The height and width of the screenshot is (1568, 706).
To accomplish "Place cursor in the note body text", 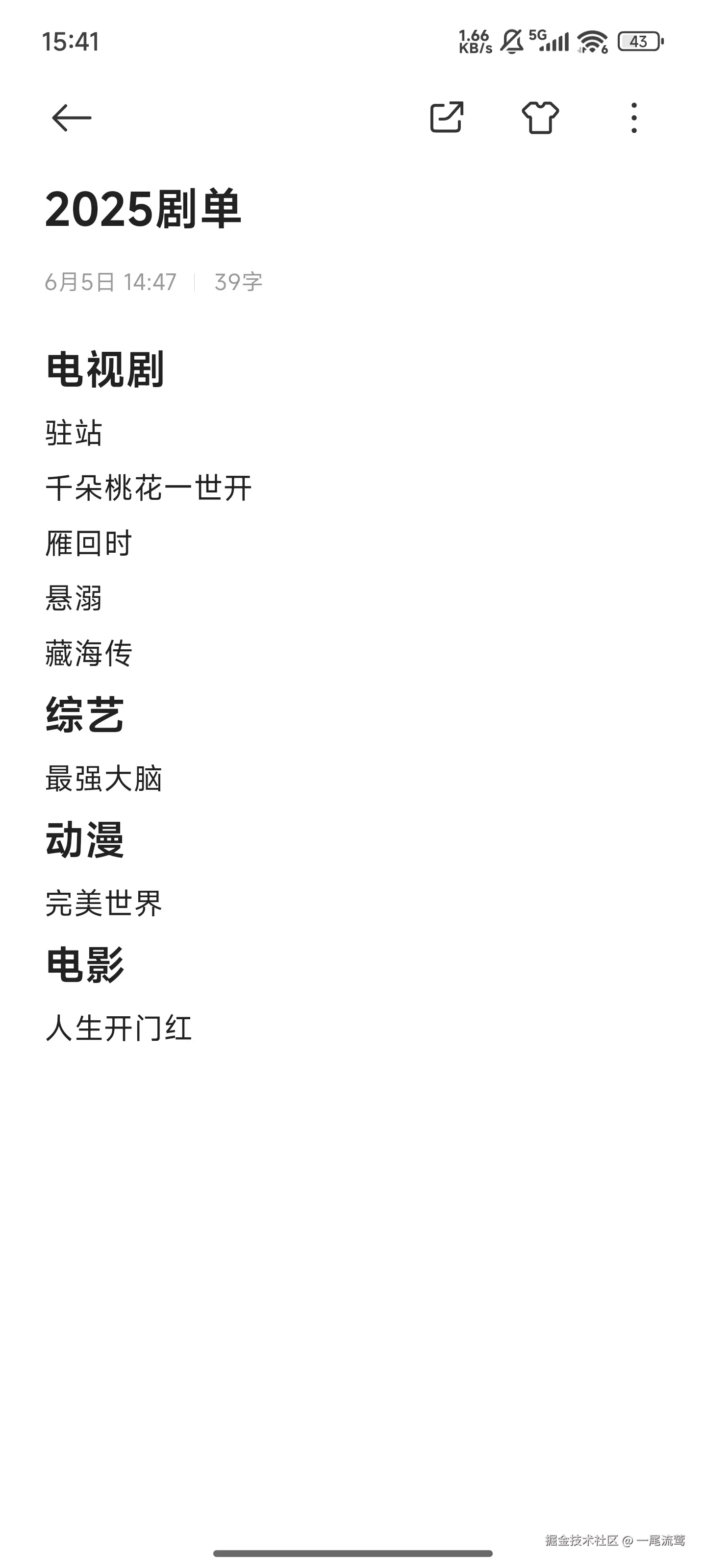I will 149,488.
